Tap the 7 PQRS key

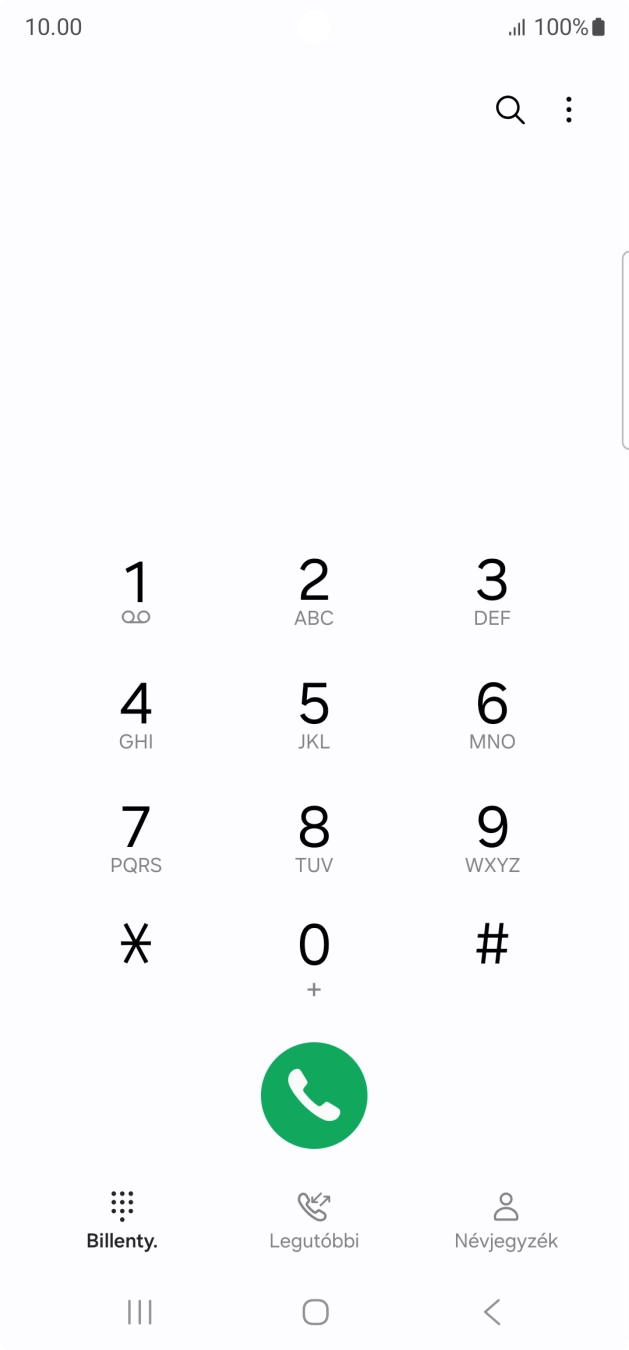136,838
